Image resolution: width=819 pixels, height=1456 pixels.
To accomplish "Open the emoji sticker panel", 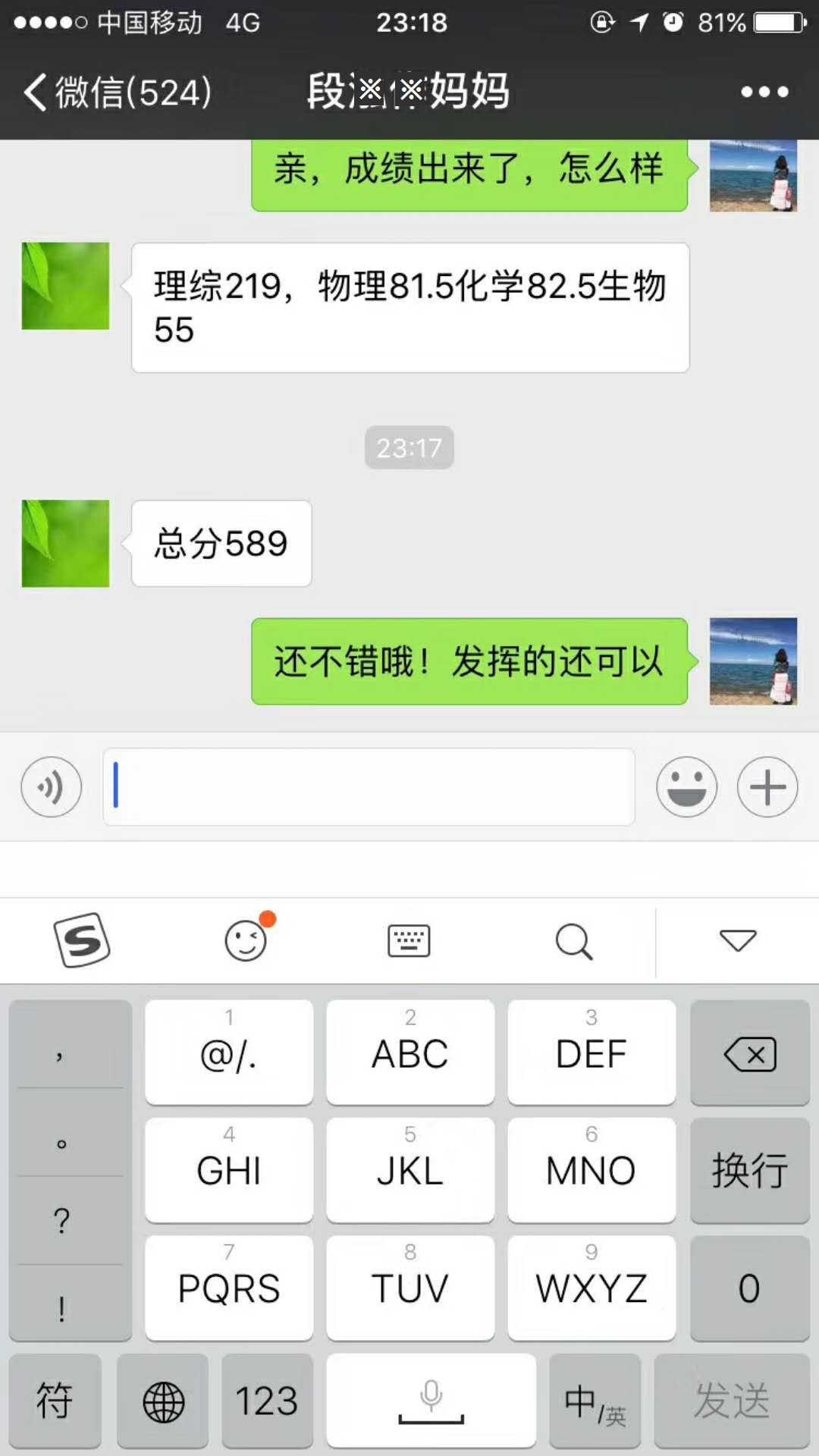I will 686,787.
